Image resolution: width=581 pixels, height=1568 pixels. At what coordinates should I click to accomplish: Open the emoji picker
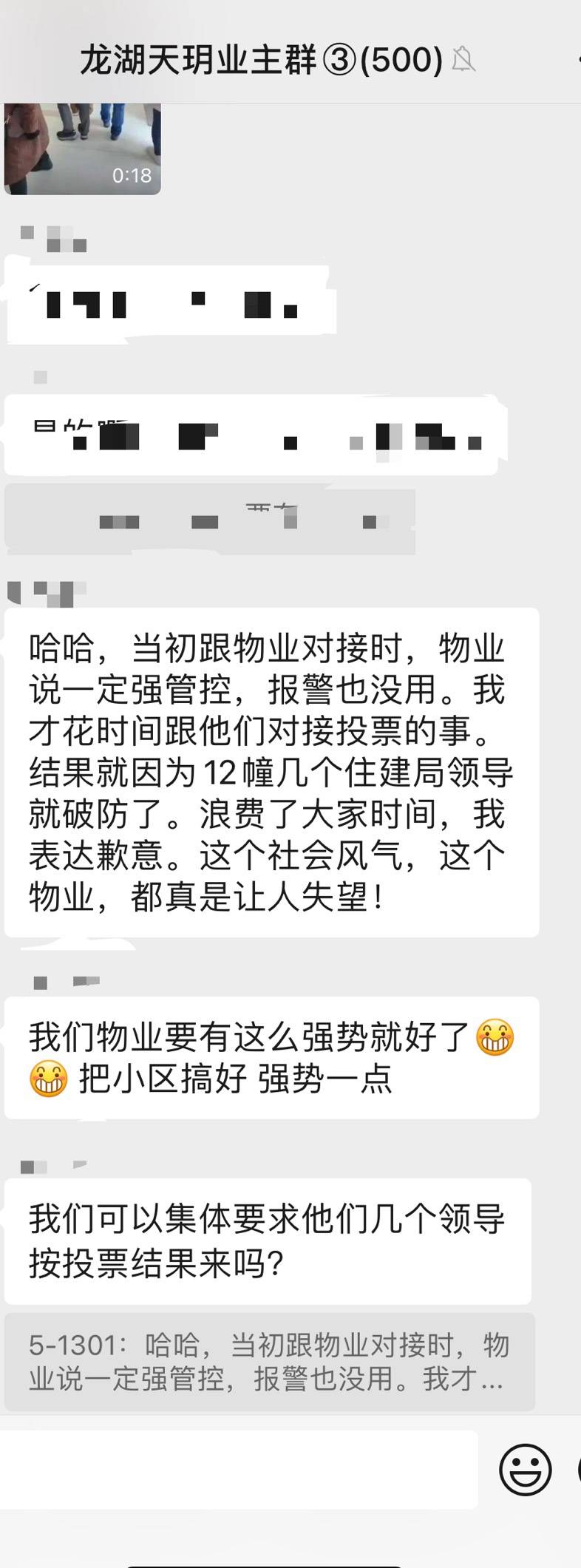point(525,1469)
